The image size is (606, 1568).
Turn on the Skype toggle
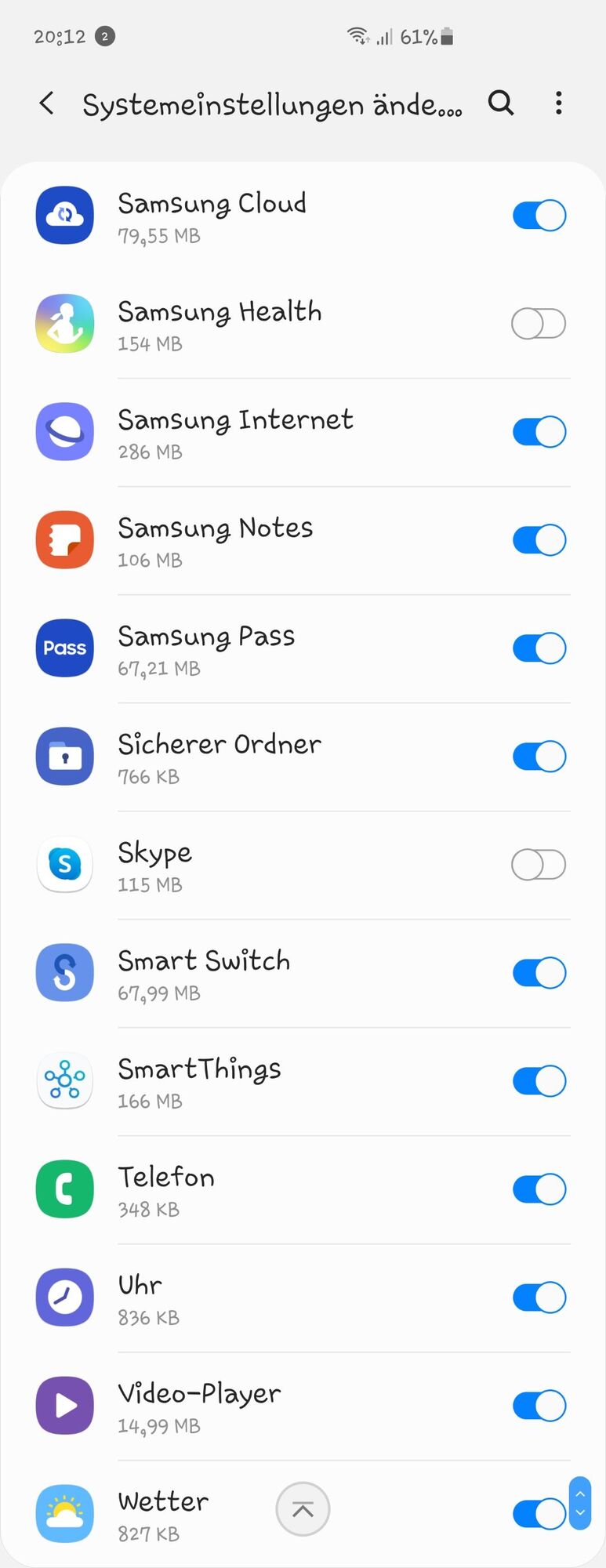(x=539, y=865)
